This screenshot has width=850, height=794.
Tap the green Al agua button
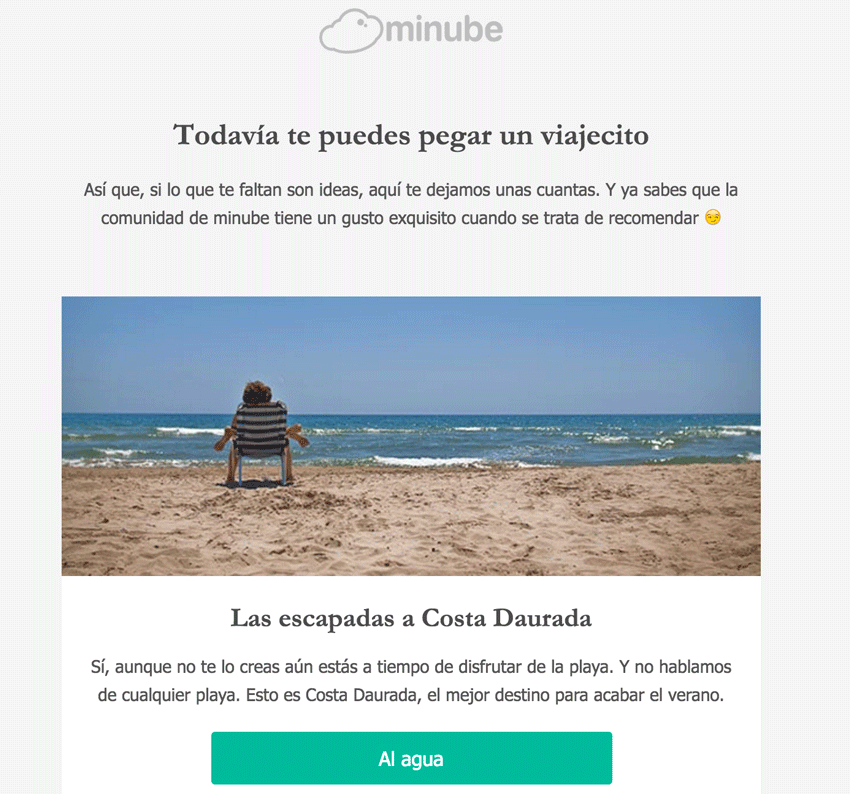pos(411,758)
